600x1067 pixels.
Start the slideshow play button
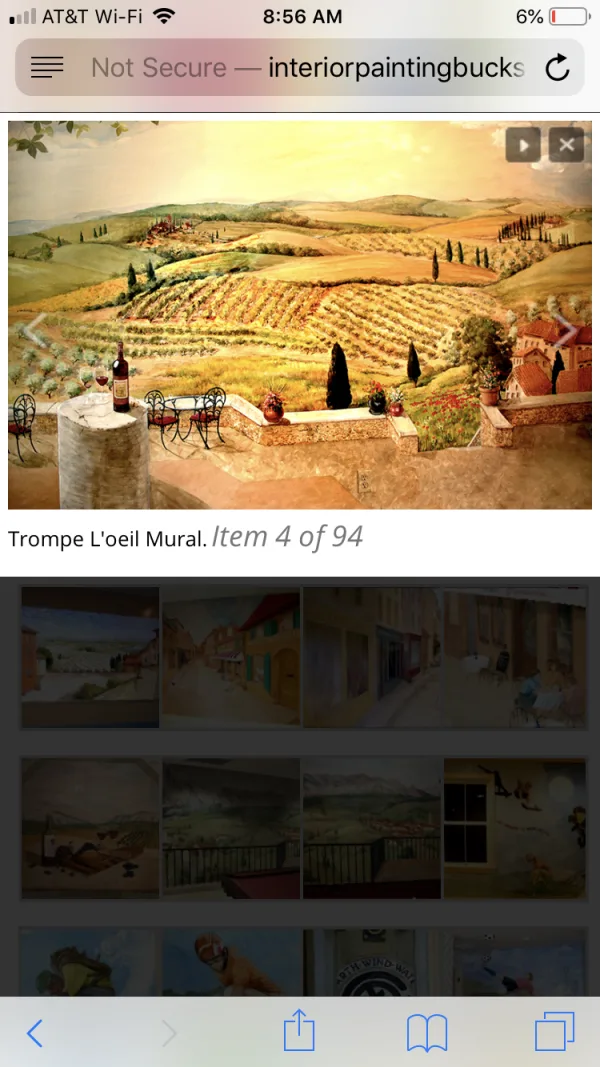click(523, 145)
